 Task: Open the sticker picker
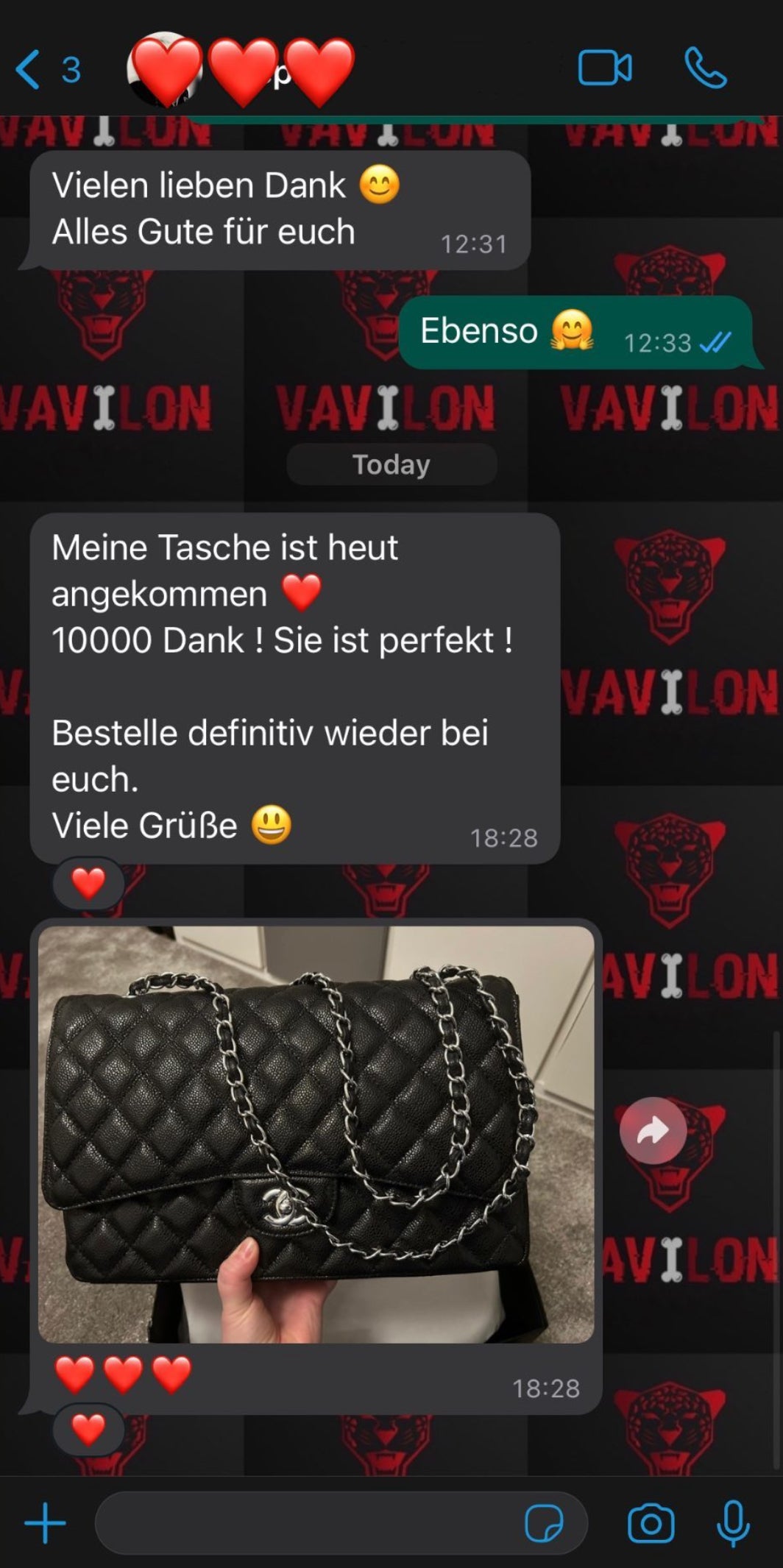click(x=544, y=1522)
